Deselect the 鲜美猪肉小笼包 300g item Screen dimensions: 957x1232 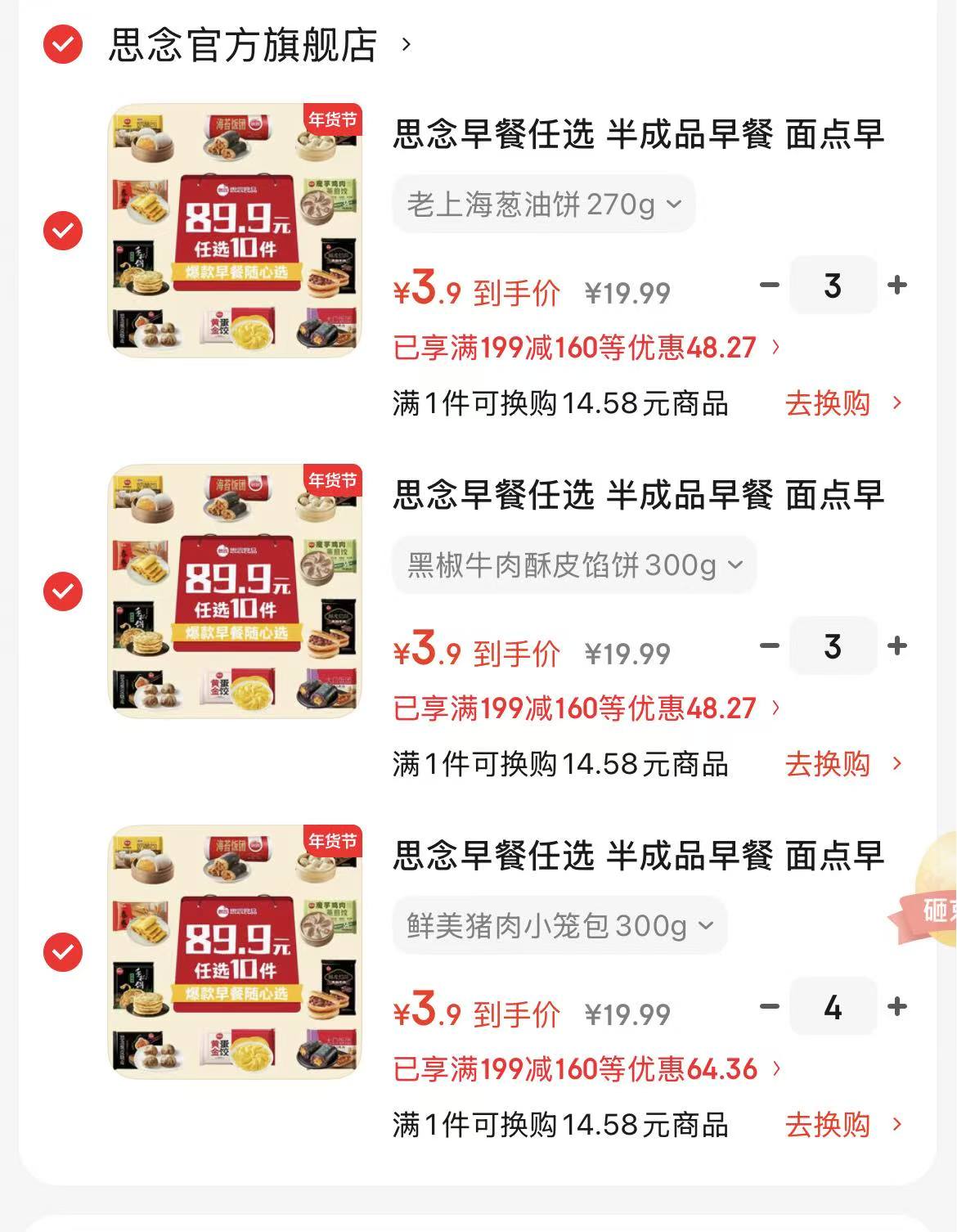[x=63, y=952]
